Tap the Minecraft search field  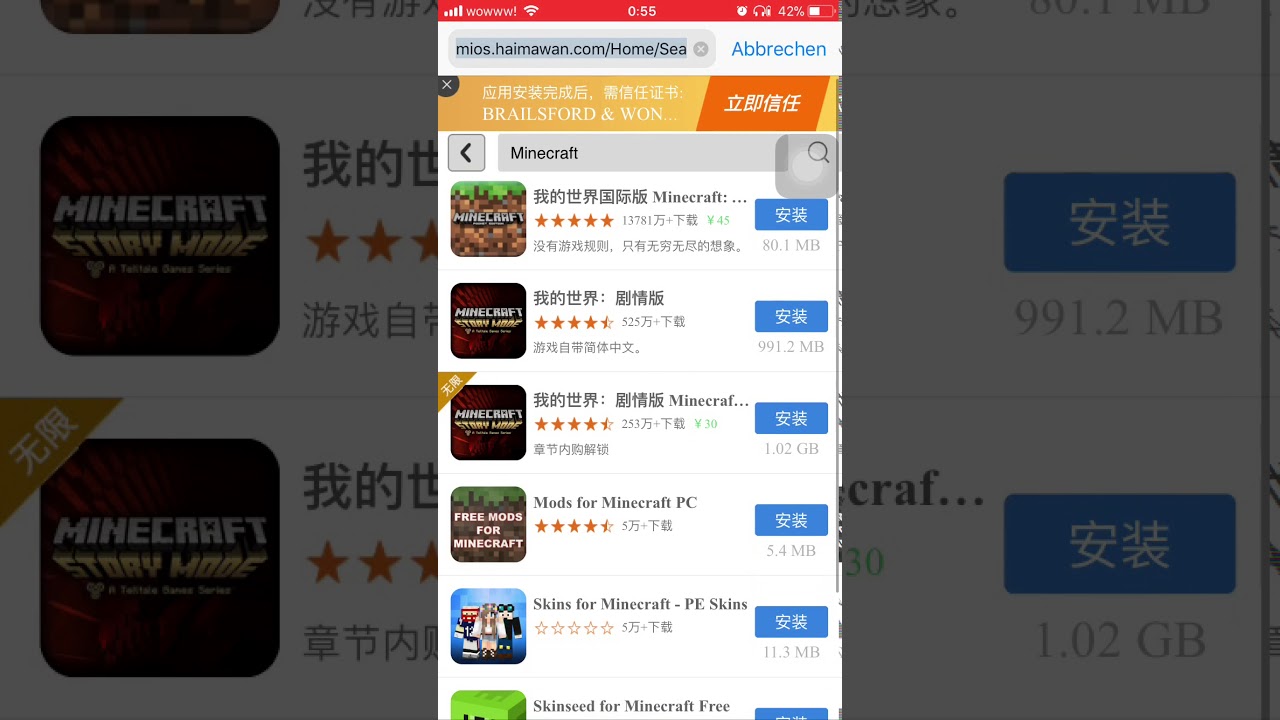tap(640, 153)
